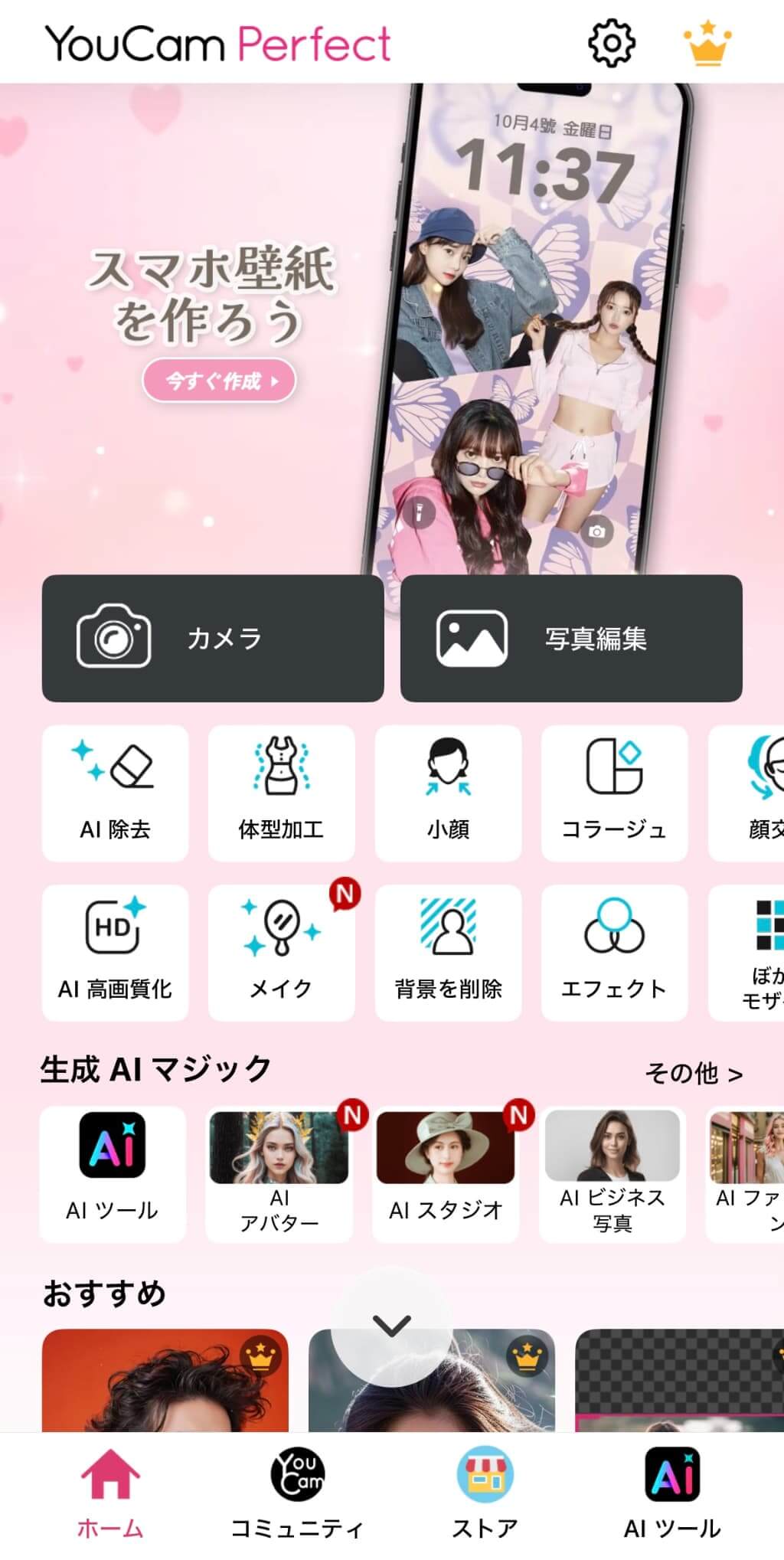This screenshot has height=1560, width=784.
Task: Open the AI スタジオ thumbnail
Action: (x=446, y=1167)
